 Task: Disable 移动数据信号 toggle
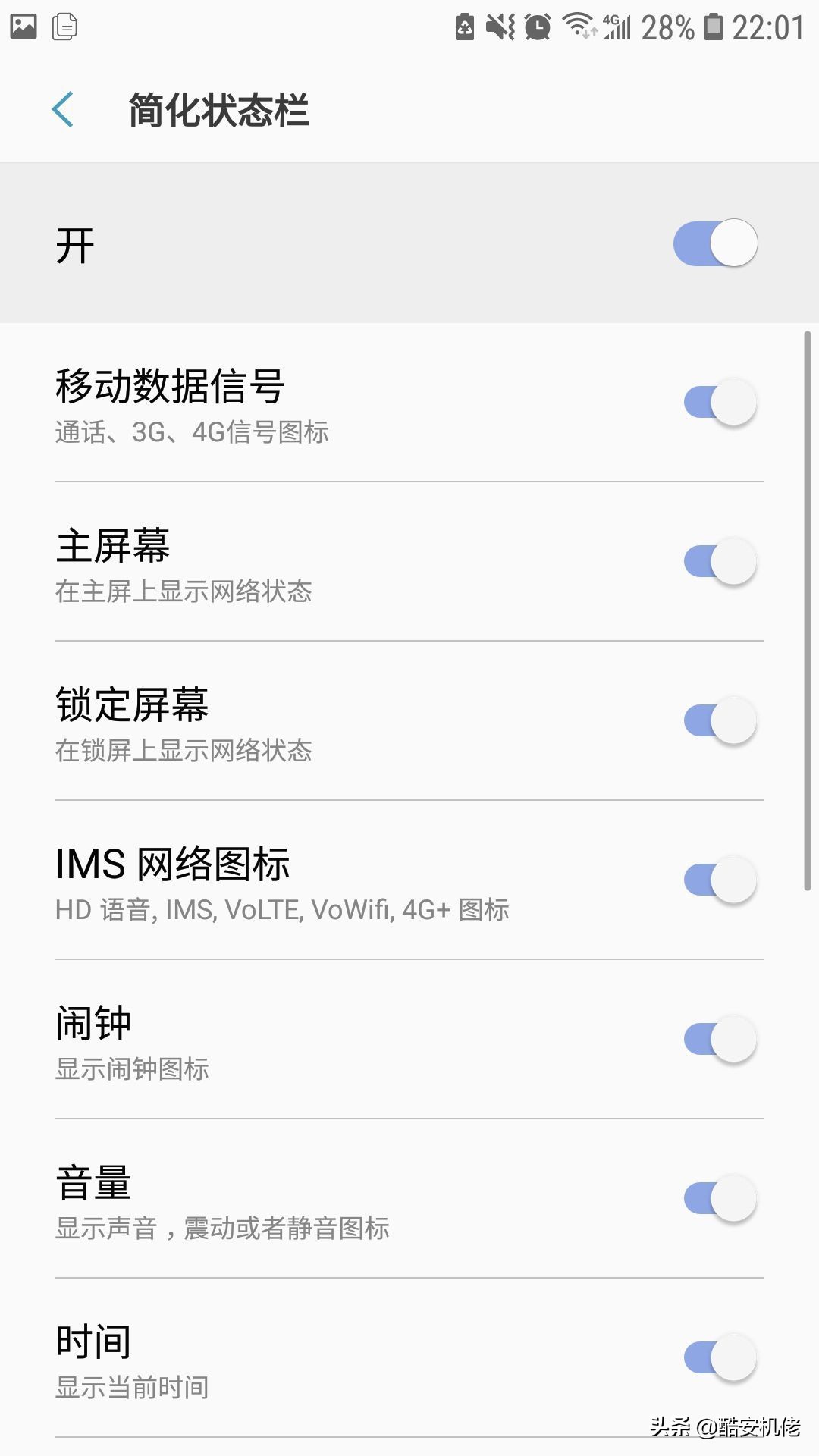720,403
